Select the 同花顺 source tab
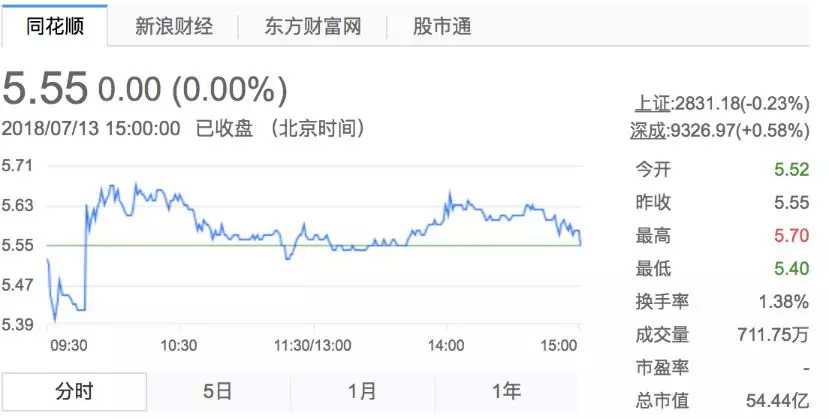The image size is (829, 419). point(54,25)
